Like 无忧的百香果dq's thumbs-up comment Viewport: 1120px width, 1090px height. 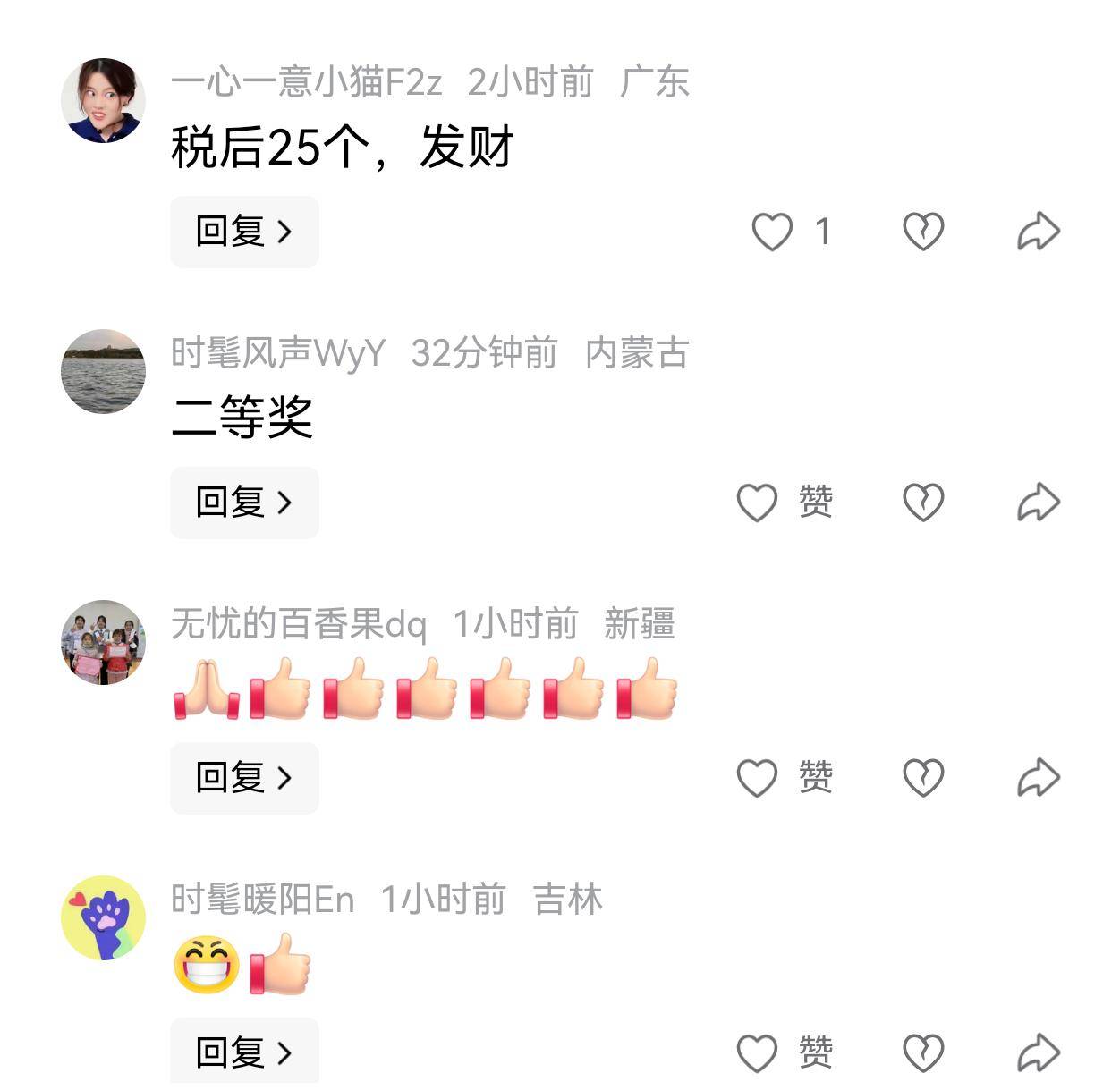pyautogui.click(x=757, y=778)
